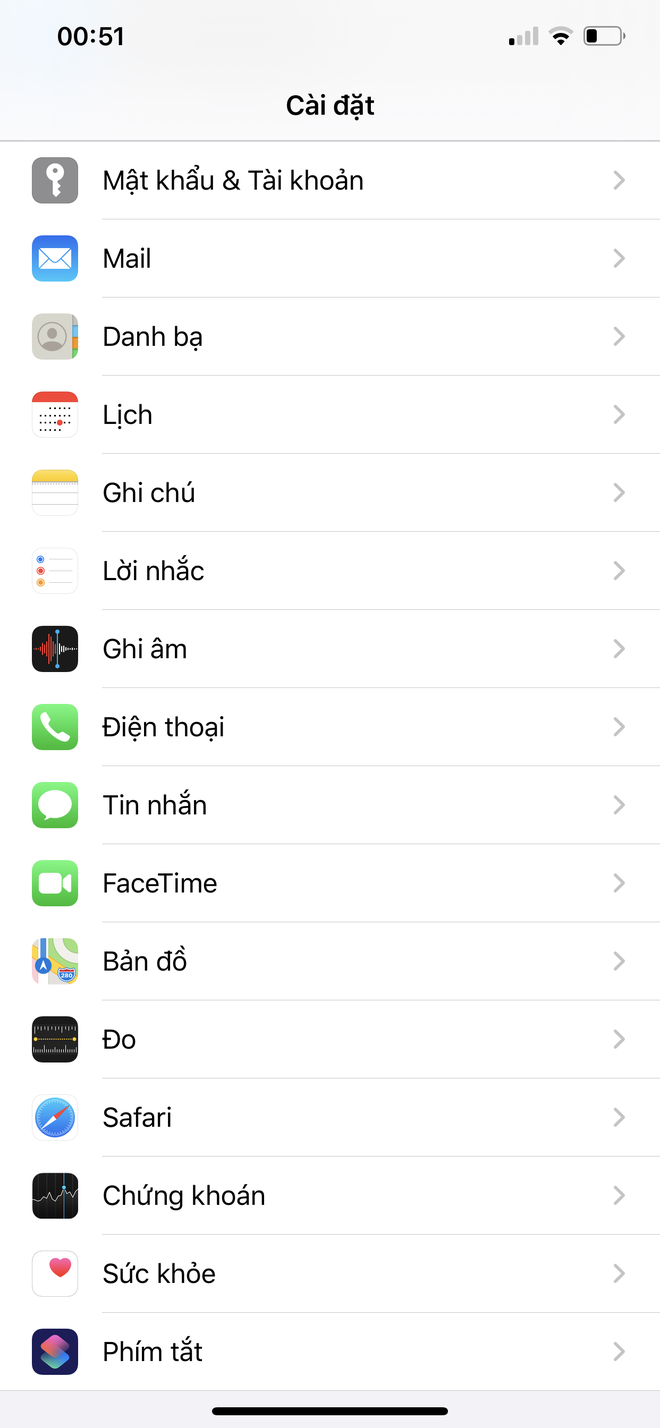
Task: Select the Lịch settings row
Action: 330,415
